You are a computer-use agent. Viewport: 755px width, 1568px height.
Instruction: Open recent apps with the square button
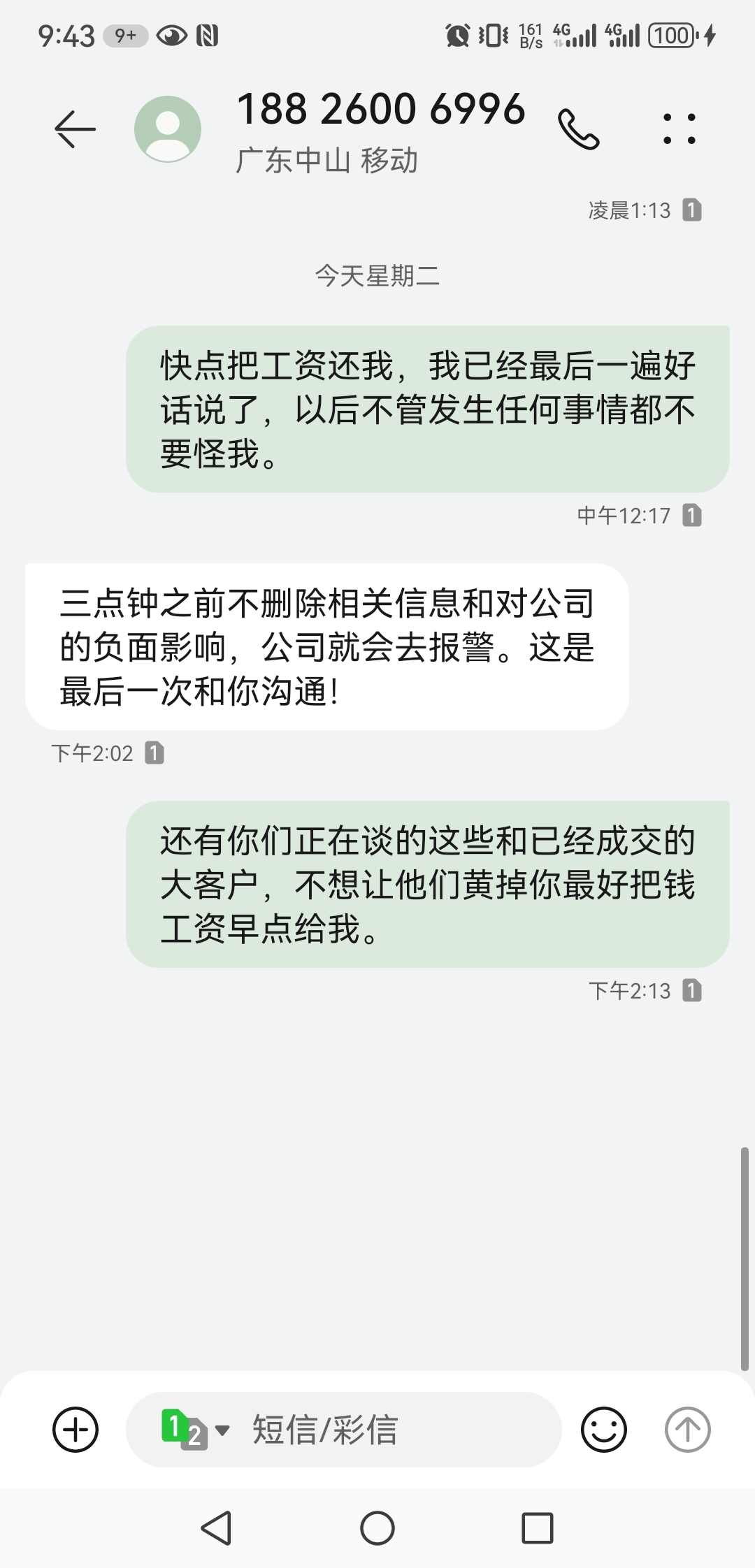click(538, 1527)
